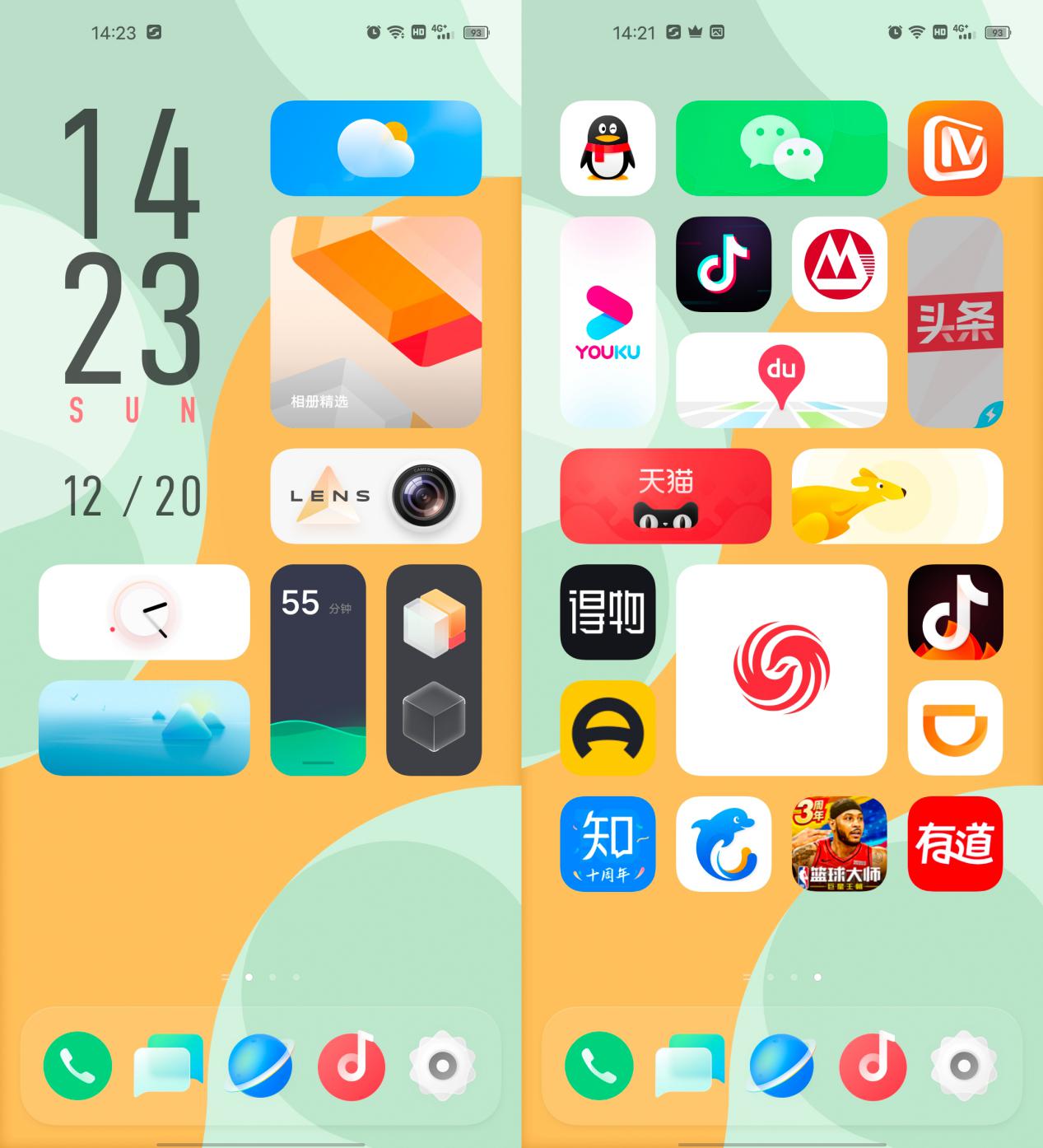The image size is (1043, 1148).
Task: Open Baidu Maps widget
Action: (781, 380)
